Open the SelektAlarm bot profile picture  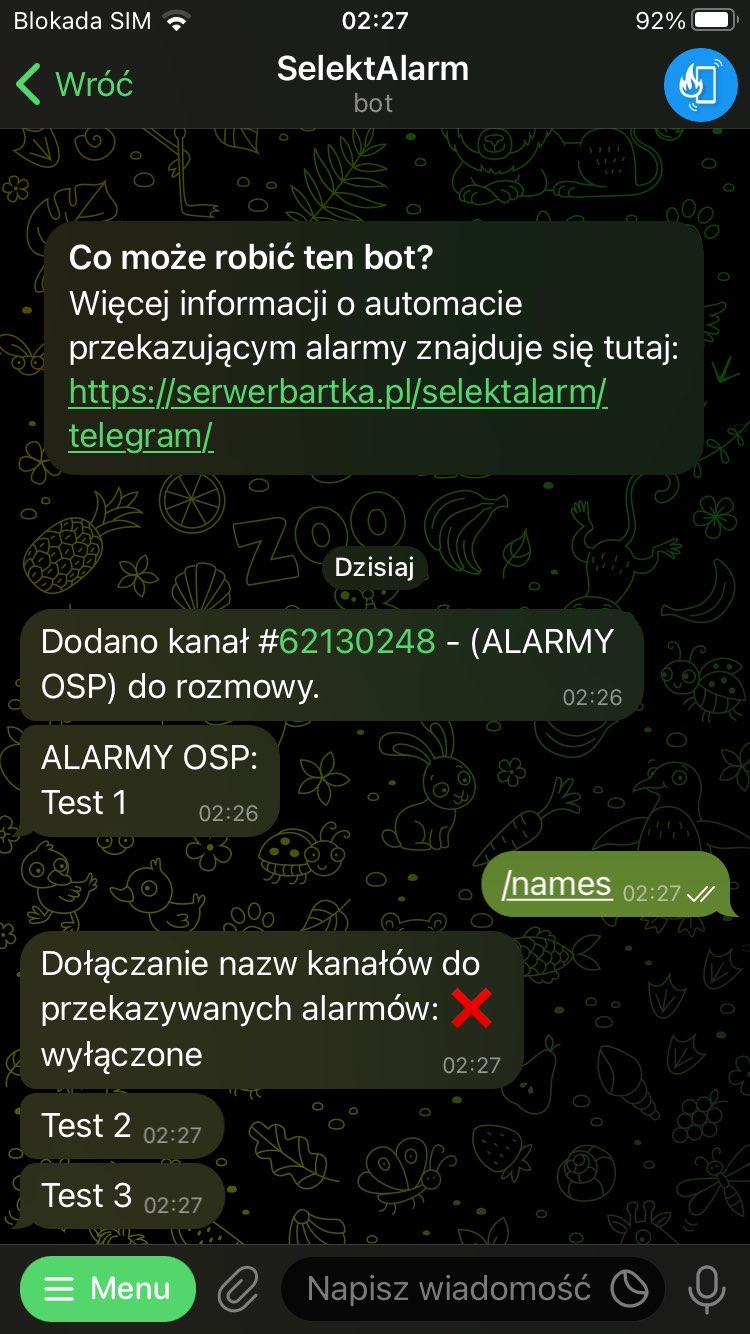(x=700, y=84)
